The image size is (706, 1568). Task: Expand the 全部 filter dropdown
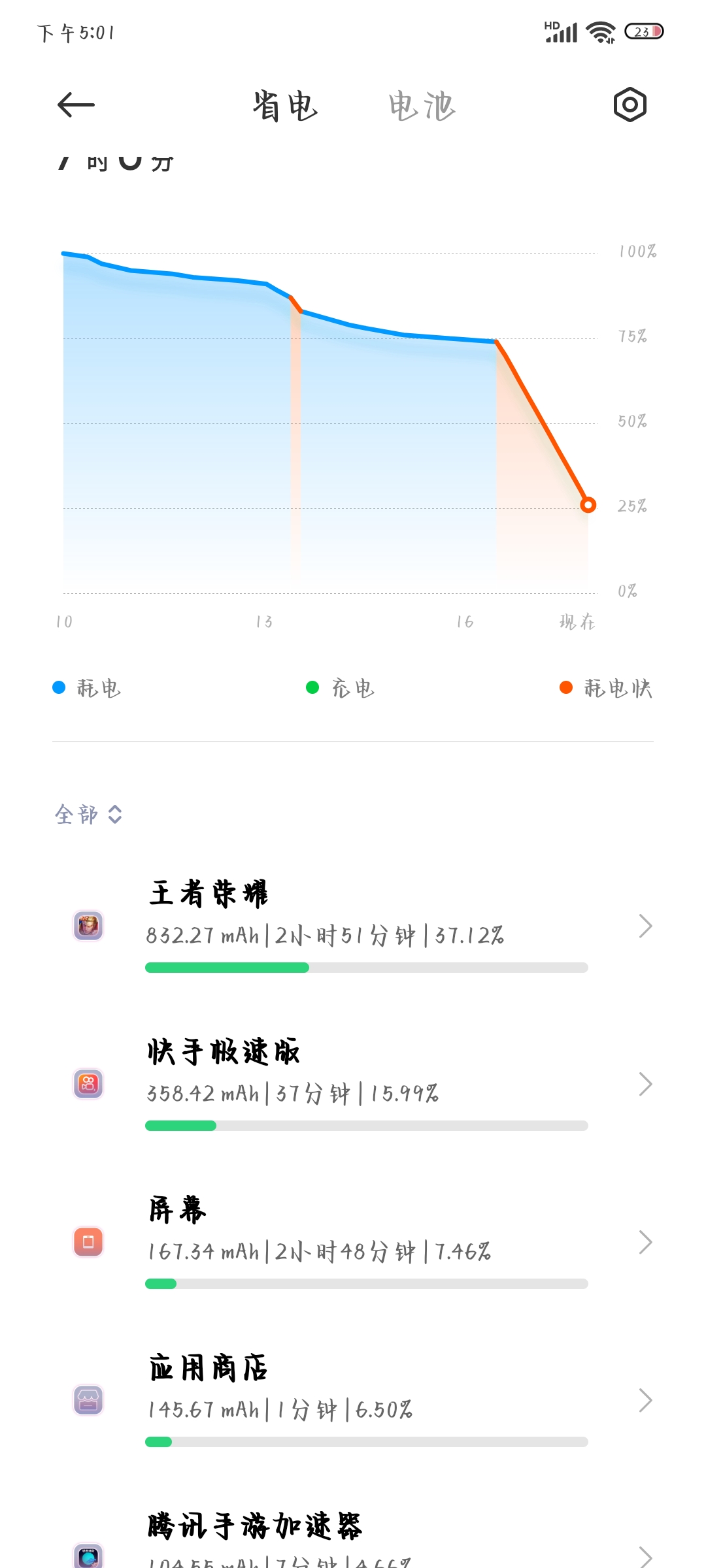pos(88,814)
